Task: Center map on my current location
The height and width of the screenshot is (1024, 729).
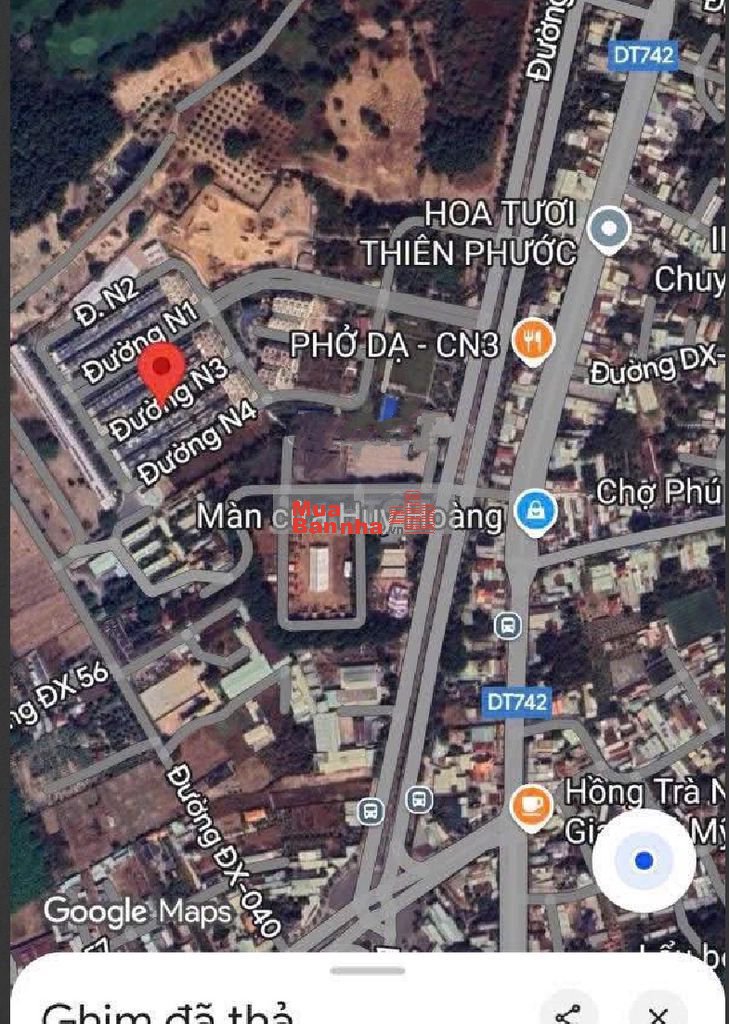Action: pos(643,861)
